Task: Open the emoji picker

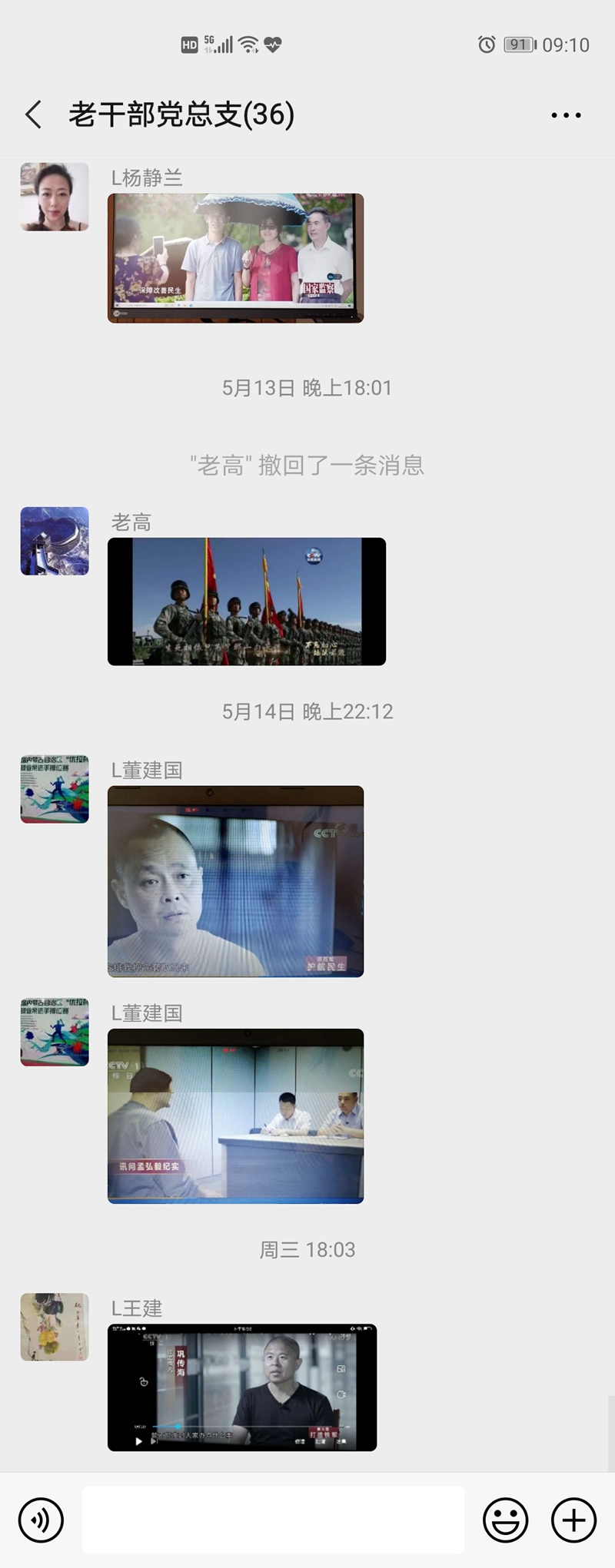Action: coord(505,1520)
